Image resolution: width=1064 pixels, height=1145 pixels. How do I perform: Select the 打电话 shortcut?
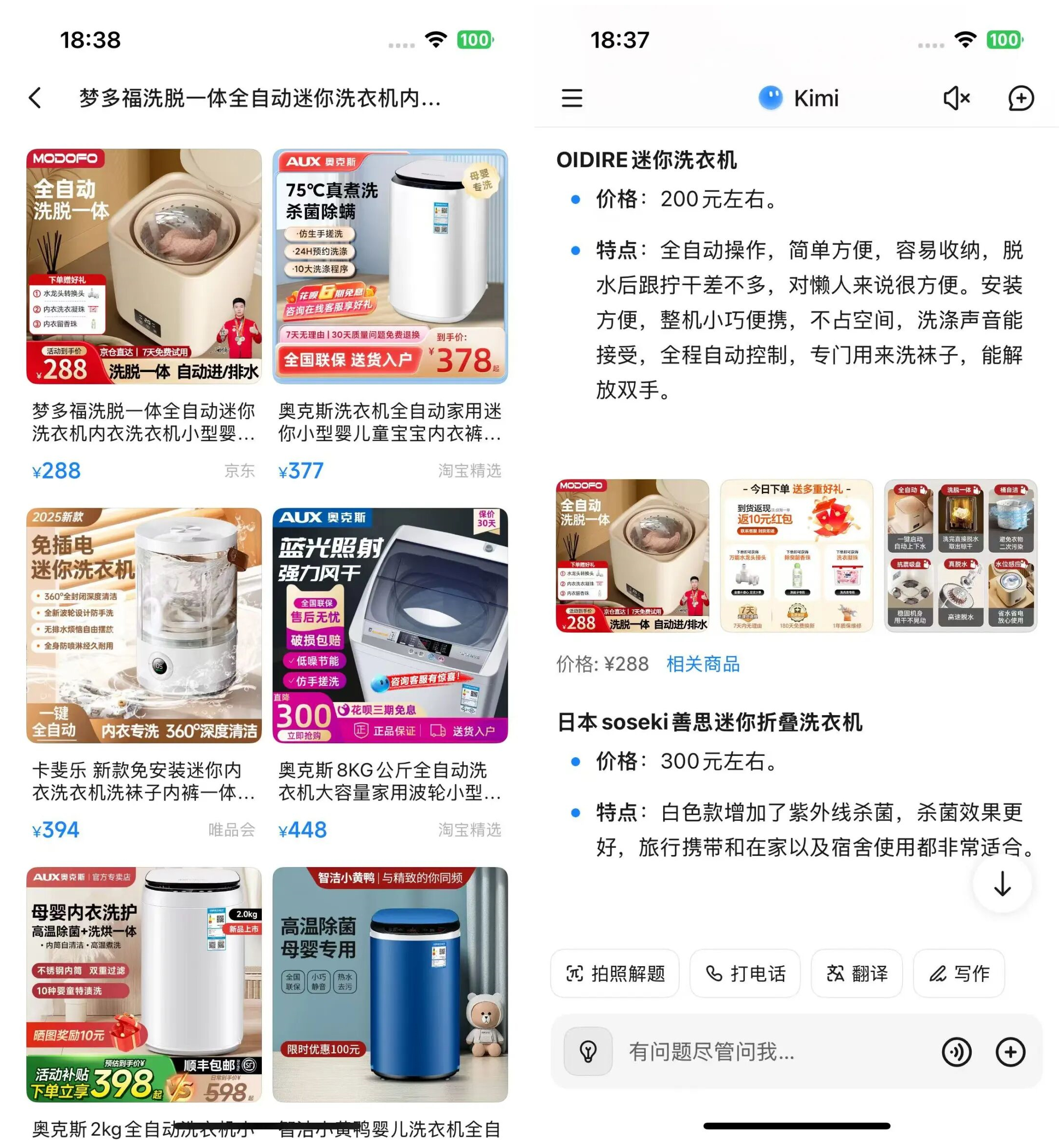pyautogui.click(x=745, y=973)
